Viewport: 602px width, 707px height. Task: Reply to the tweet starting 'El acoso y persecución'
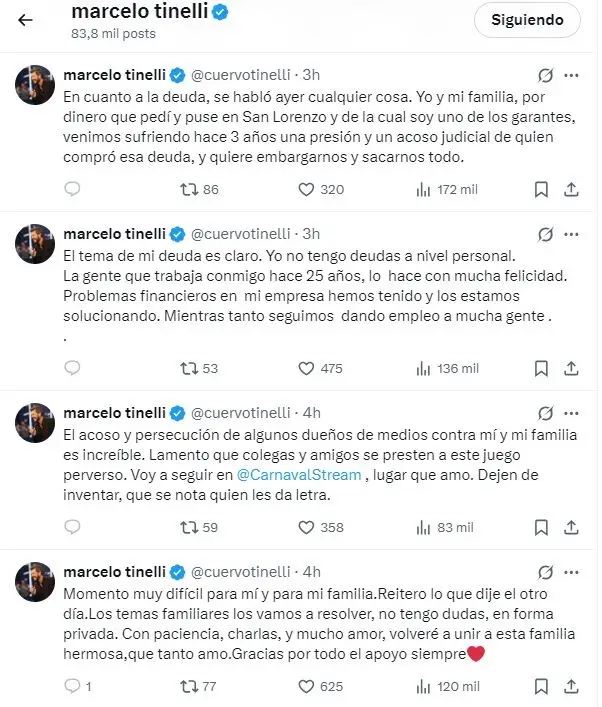pyautogui.click(x=72, y=527)
